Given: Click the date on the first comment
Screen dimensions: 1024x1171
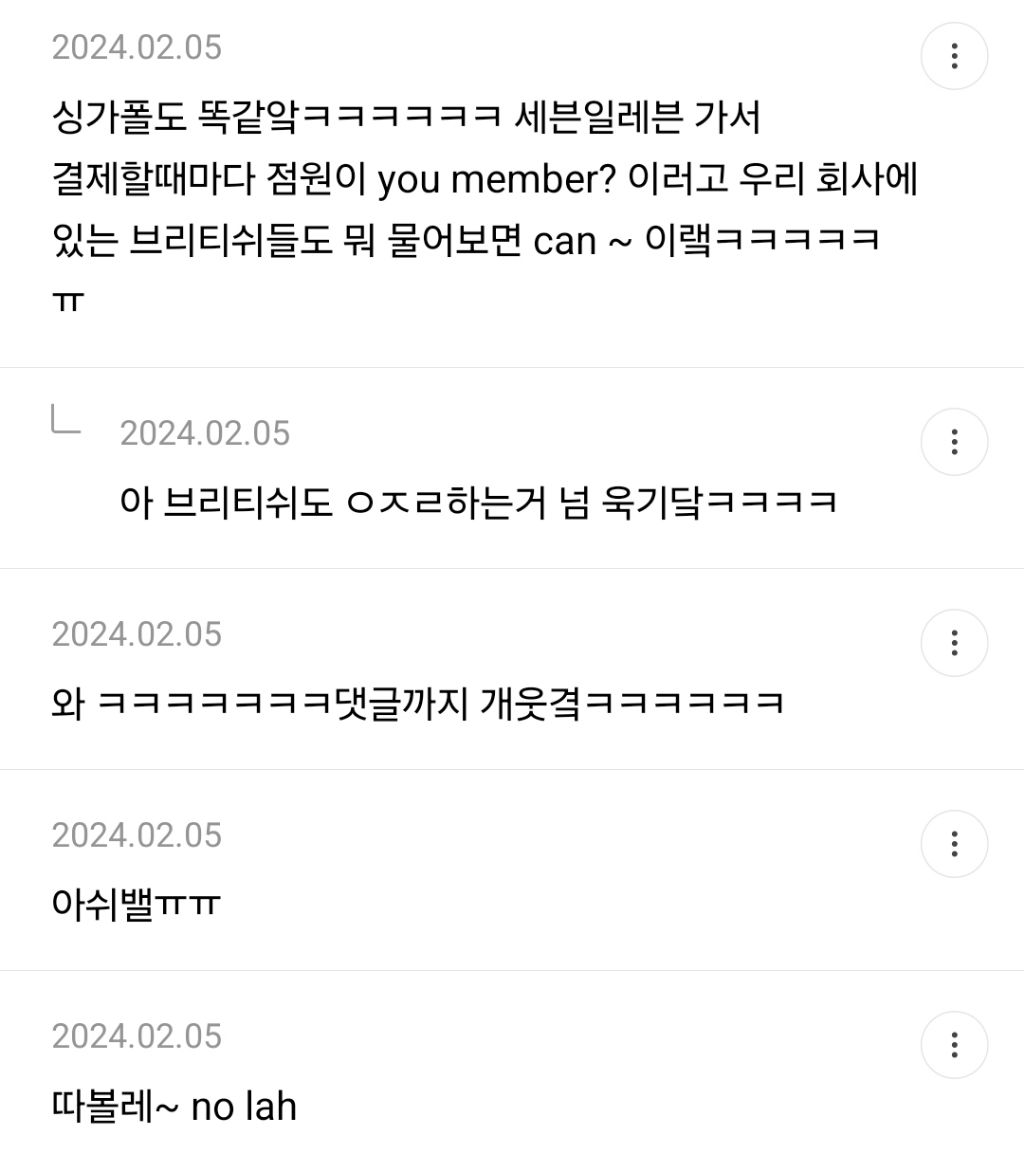Looking at the screenshot, I should pyautogui.click(x=137, y=47).
